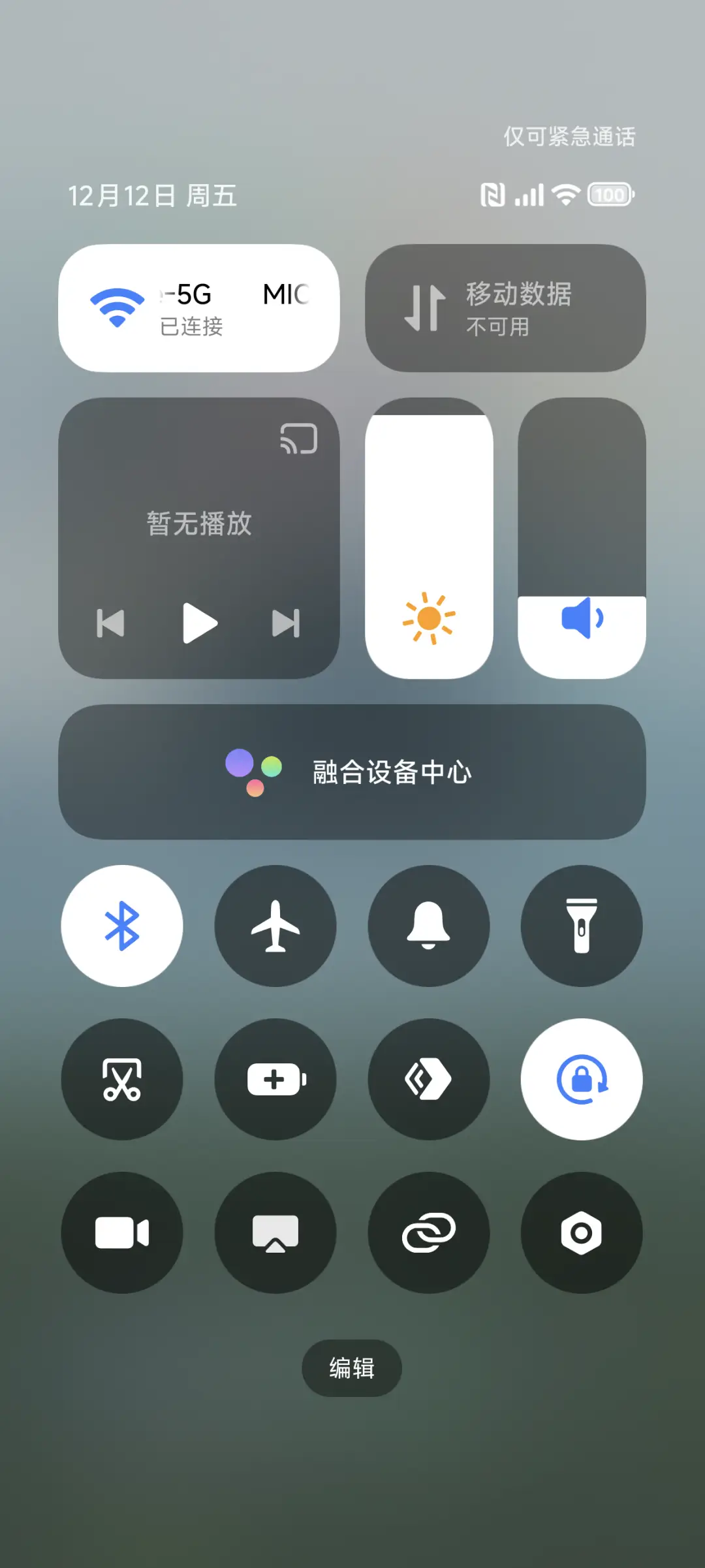Image resolution: width=705 pixels, height=1568 pixels.
Task: Start screen recording with the camera icon
Action: [x=122, y=1232]
